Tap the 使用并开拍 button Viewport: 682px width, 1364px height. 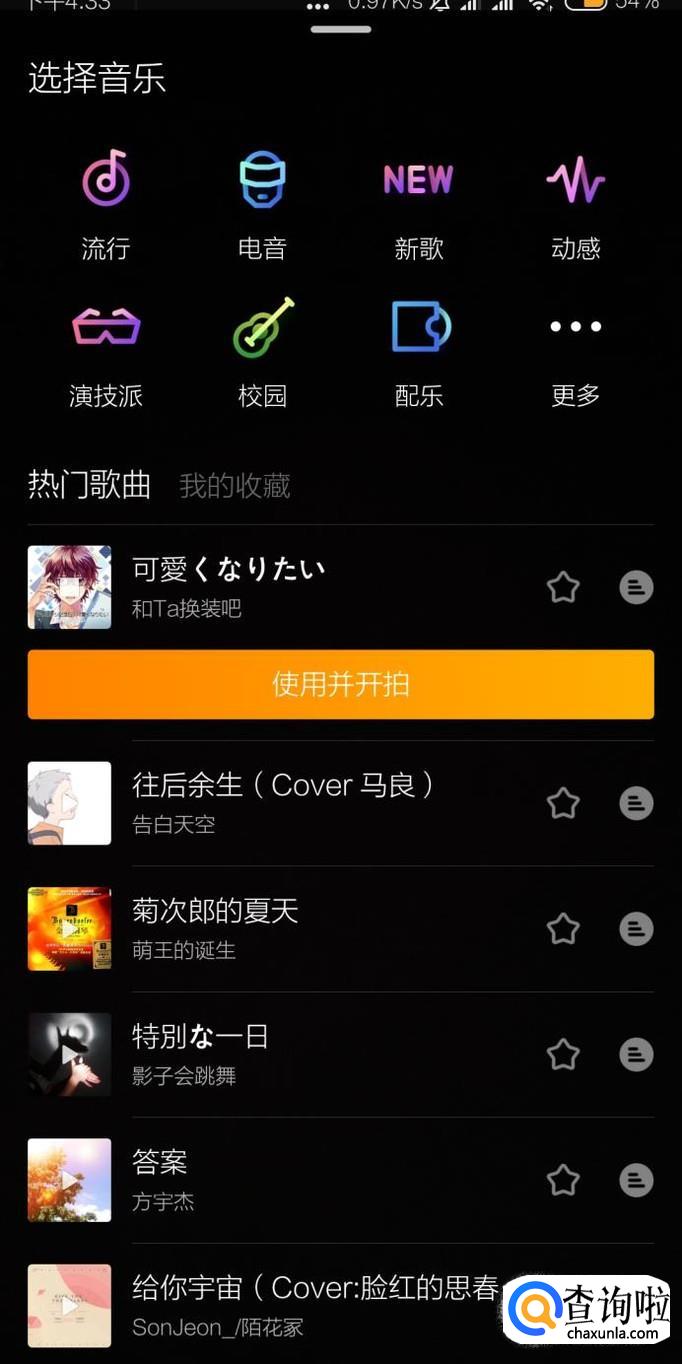341,684
